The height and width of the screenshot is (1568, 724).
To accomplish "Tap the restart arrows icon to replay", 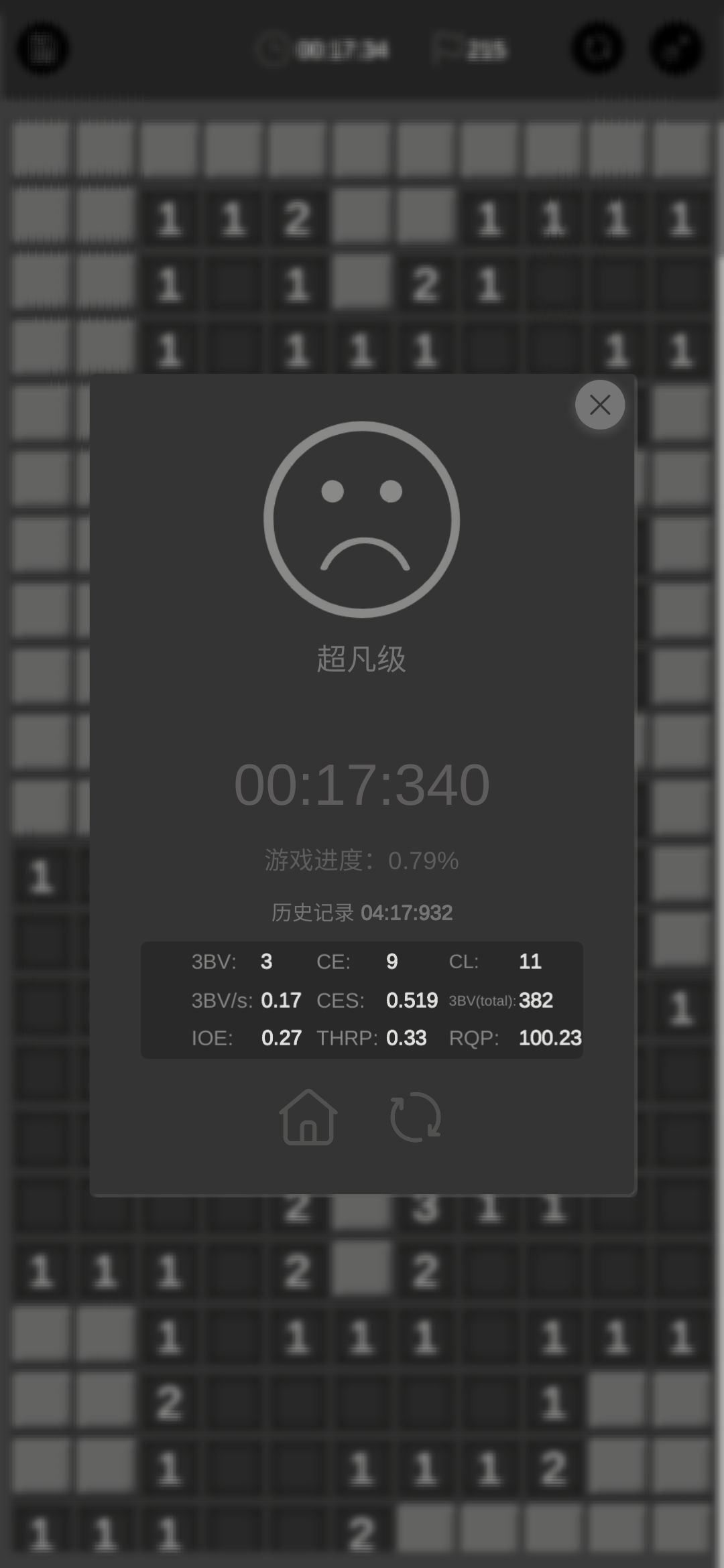I will tap(416, 1118).
